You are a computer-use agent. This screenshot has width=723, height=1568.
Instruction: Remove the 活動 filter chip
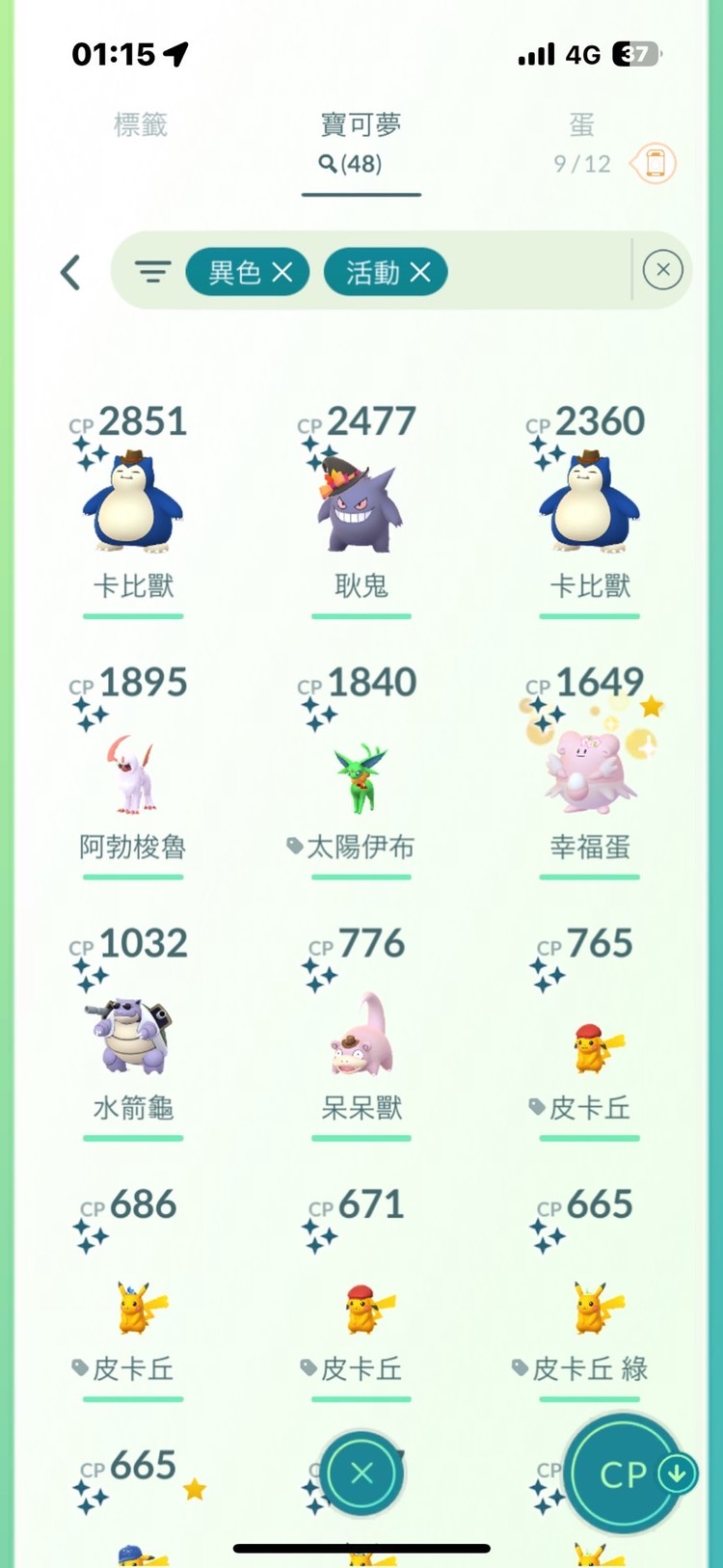pyautogui.click(x=420, y=273)
